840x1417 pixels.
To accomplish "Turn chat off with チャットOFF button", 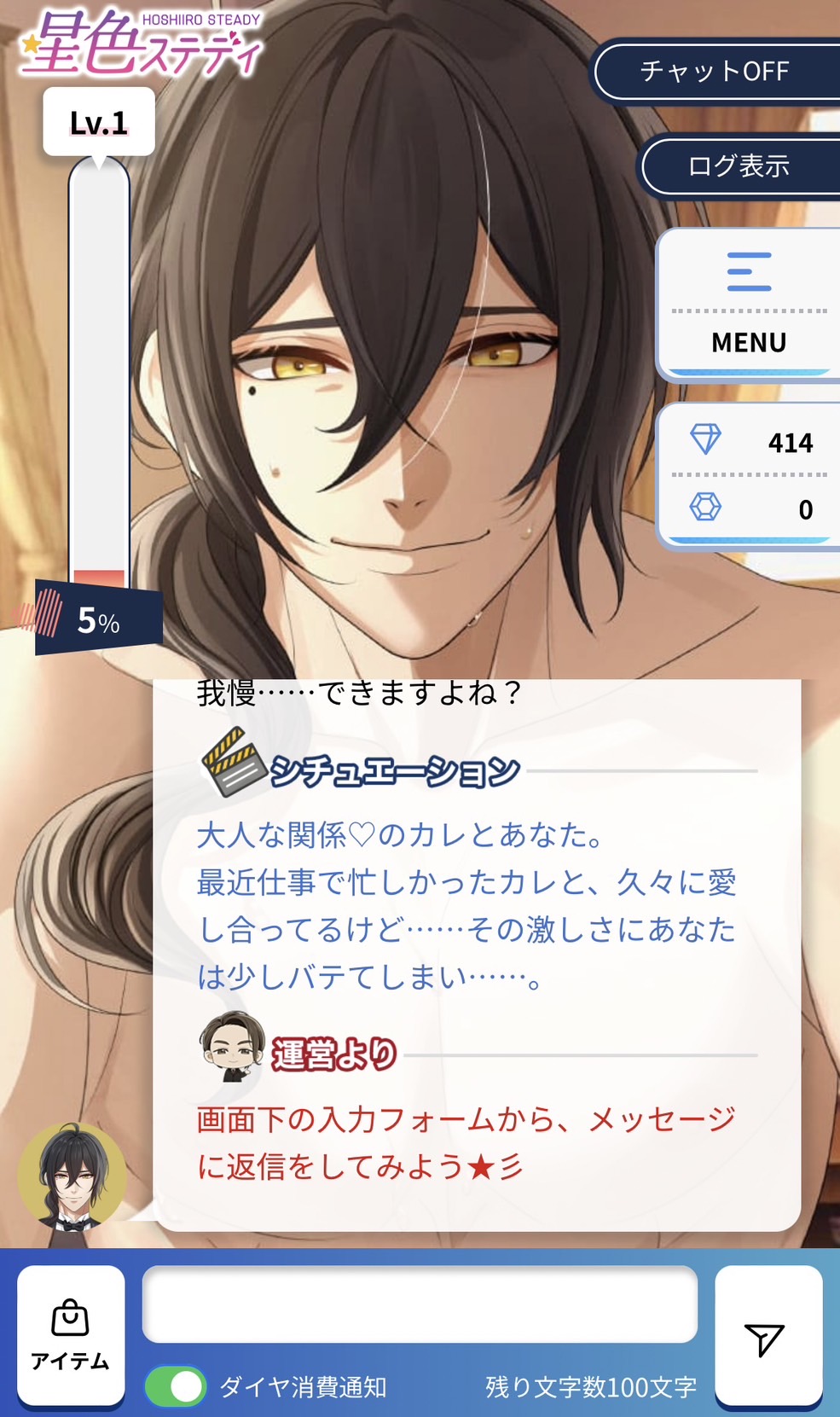I will point(716,72).
